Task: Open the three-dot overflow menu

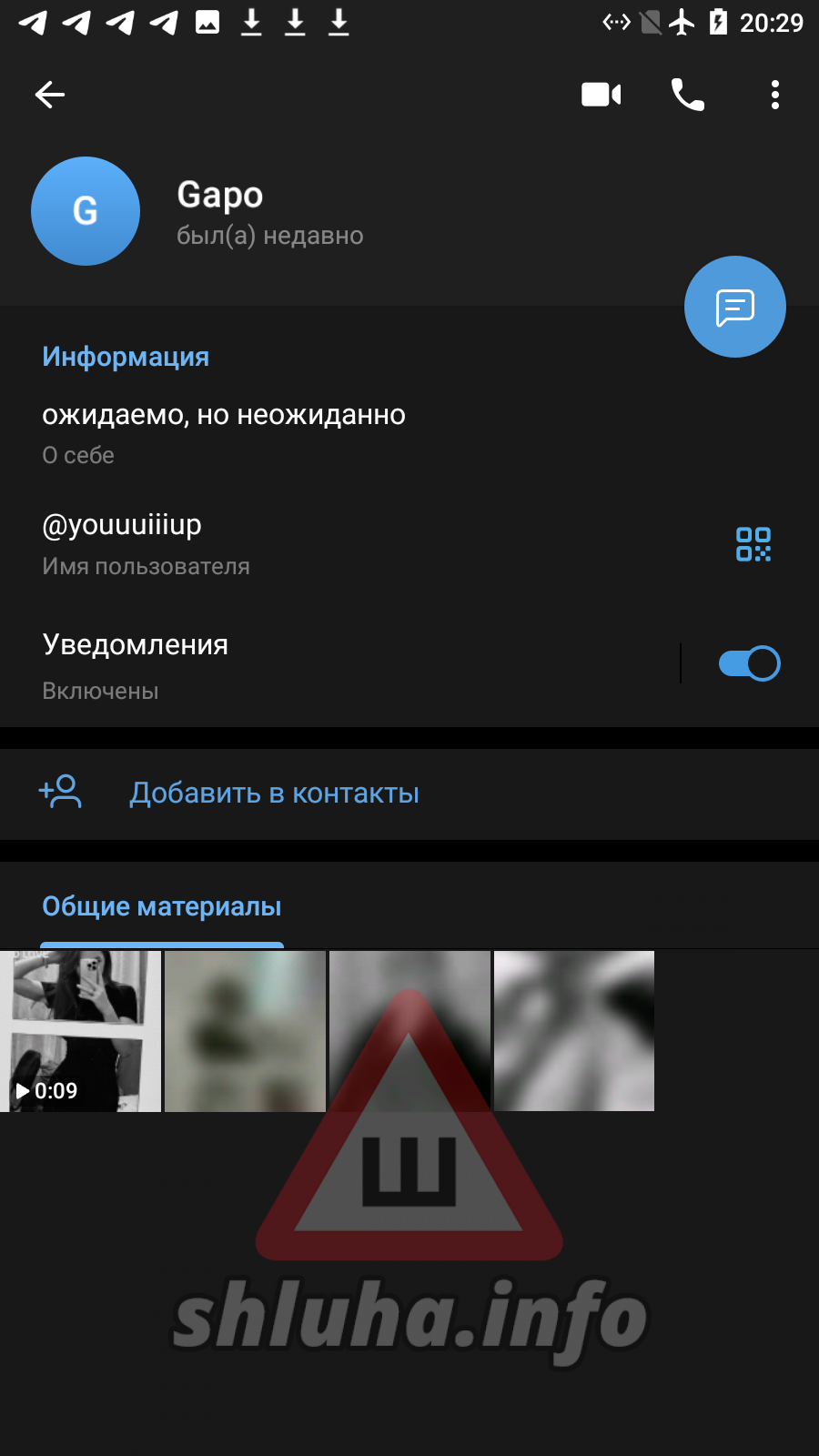Action: (x=774, y=95)
